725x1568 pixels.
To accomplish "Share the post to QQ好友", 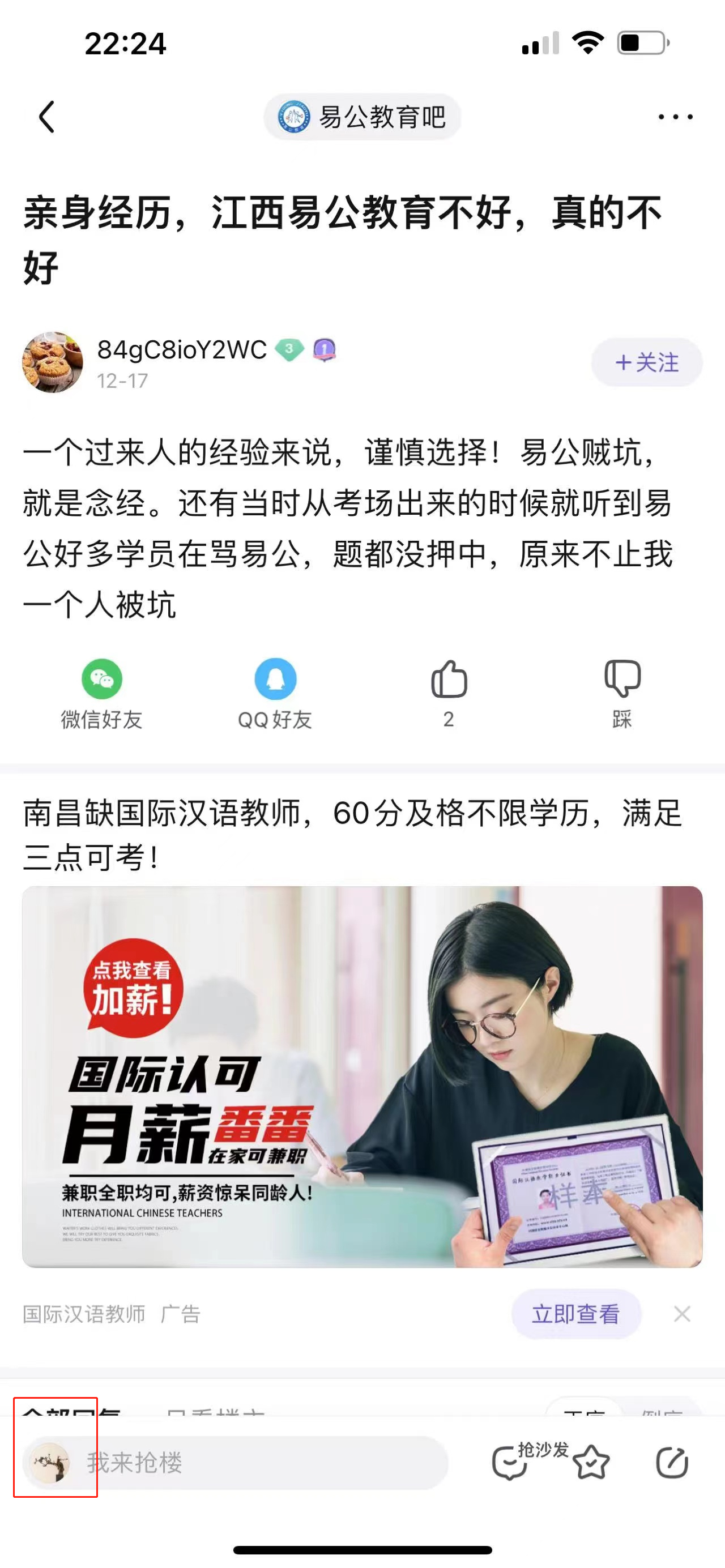I will pos(275,694).
